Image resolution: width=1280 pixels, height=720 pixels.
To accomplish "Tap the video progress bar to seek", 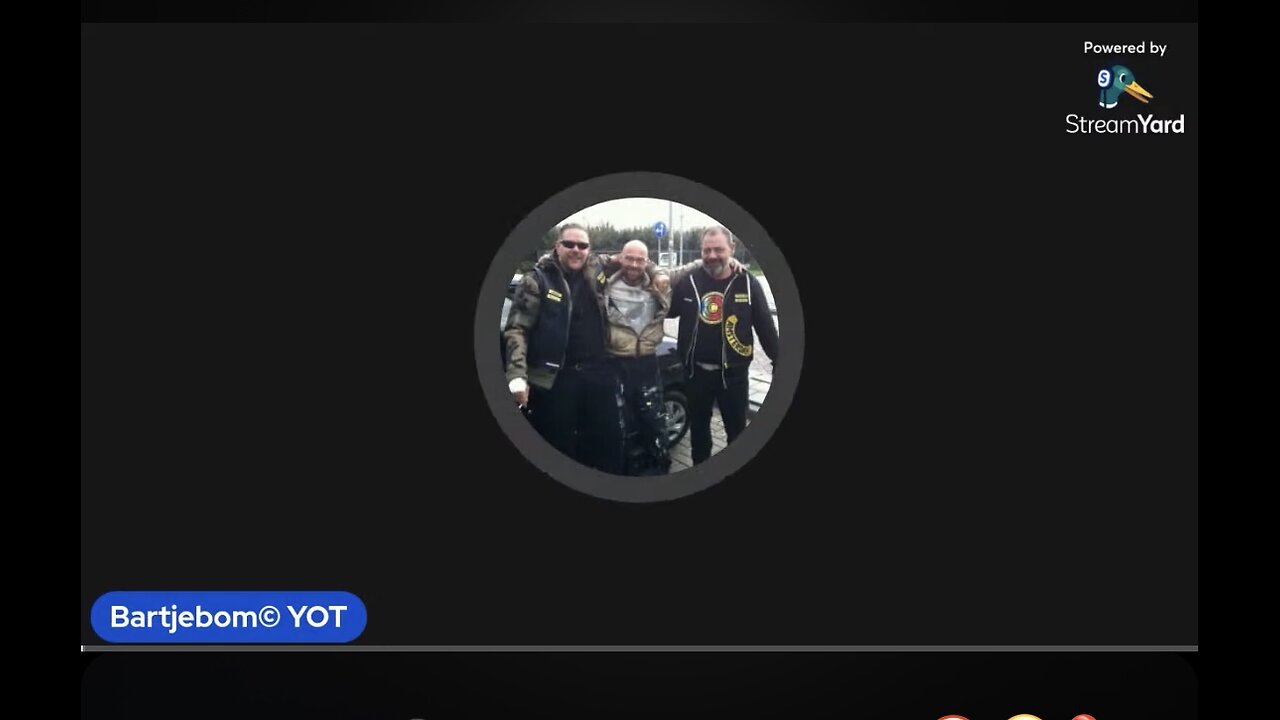I will (x=640, y=648).
